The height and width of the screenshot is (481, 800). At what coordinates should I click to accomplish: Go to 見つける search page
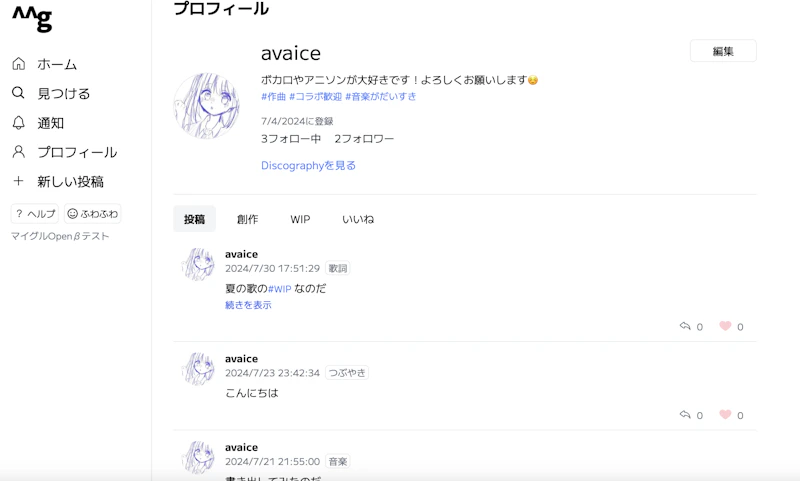63,93
